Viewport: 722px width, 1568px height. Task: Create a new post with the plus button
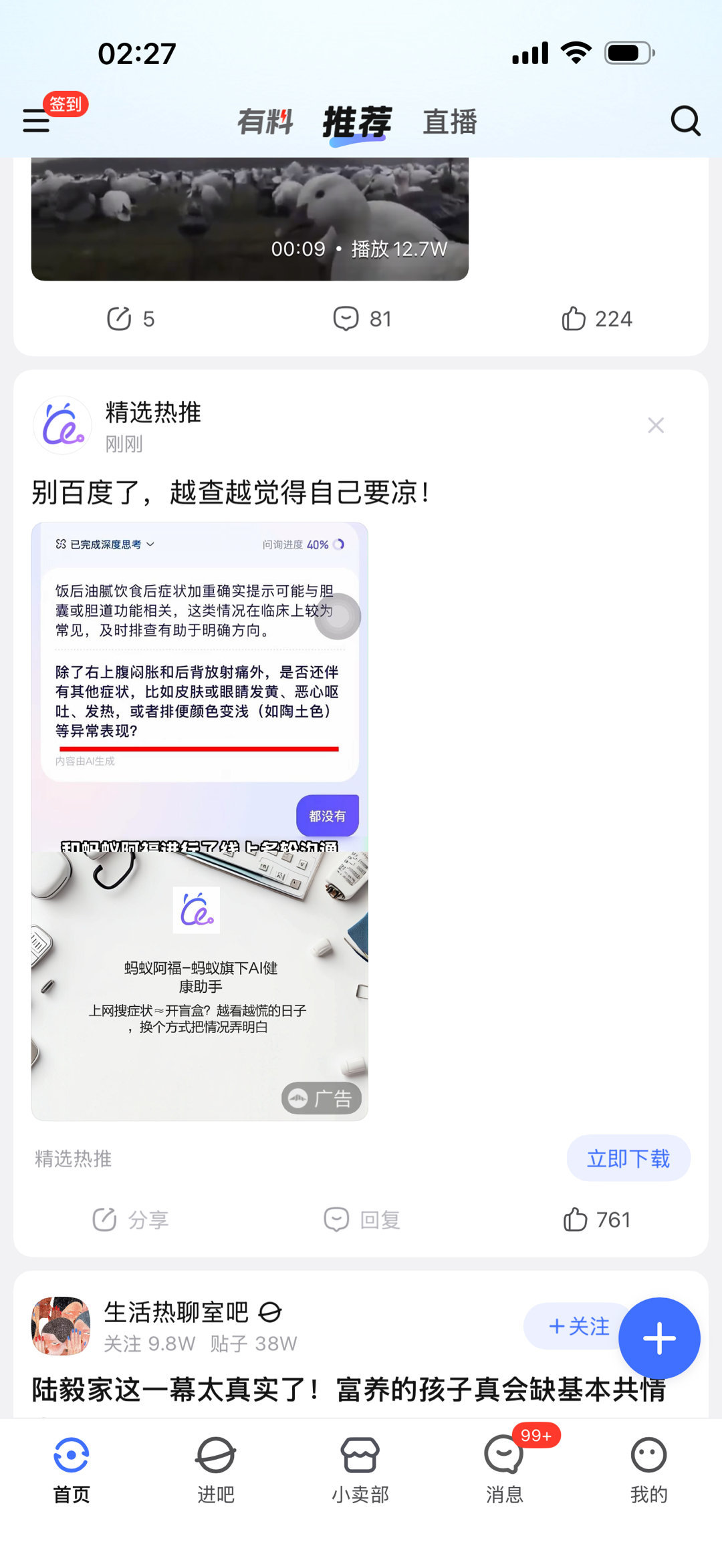[659, 1338]
